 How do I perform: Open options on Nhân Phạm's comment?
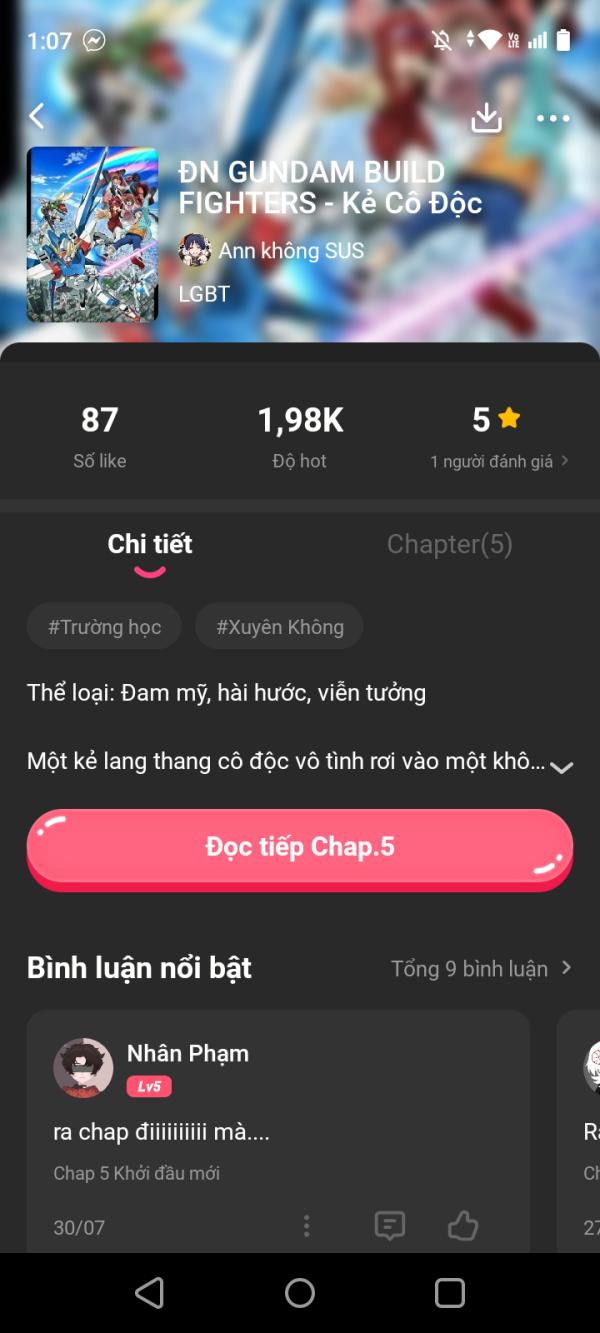click(306, 1226)
